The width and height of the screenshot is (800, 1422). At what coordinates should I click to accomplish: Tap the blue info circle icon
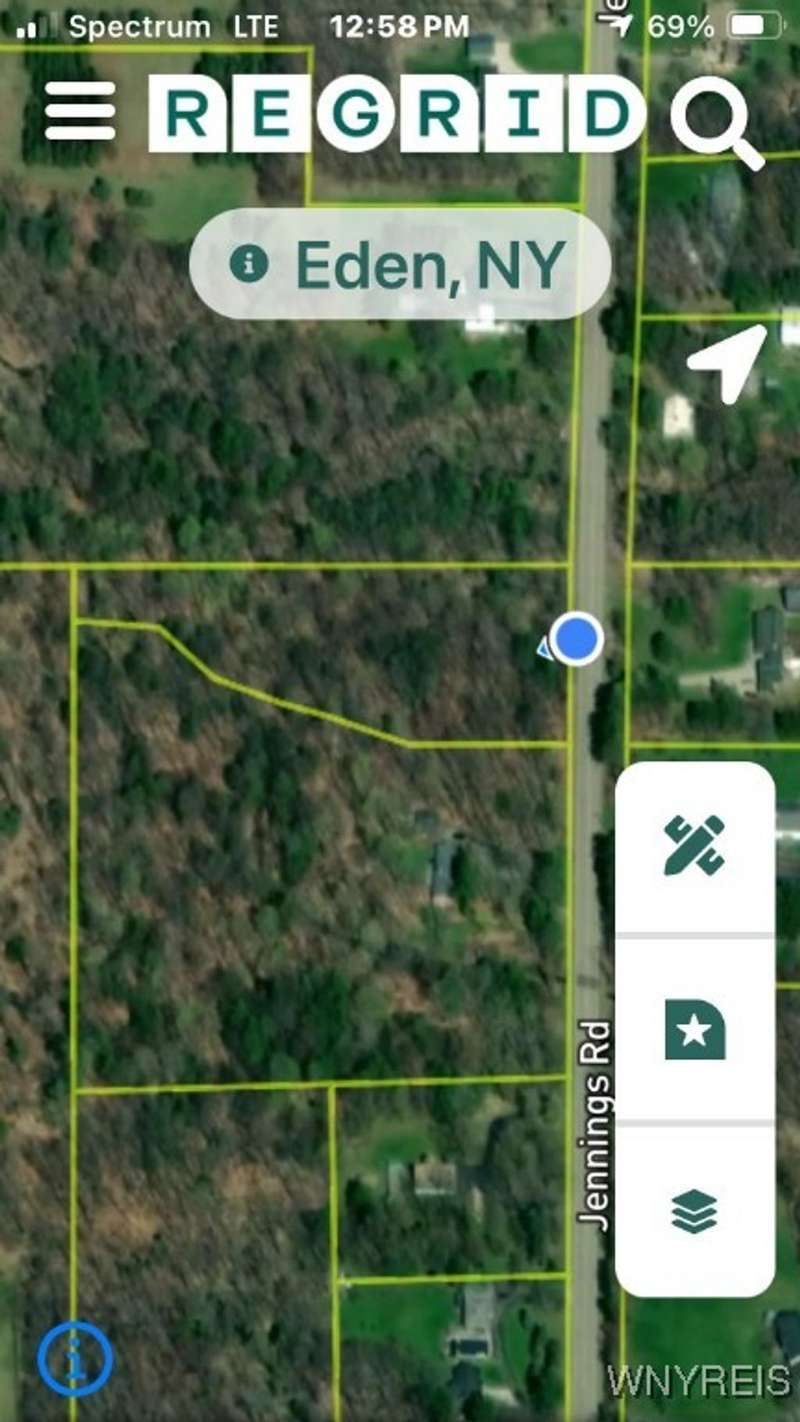(x=75, y=1359)
